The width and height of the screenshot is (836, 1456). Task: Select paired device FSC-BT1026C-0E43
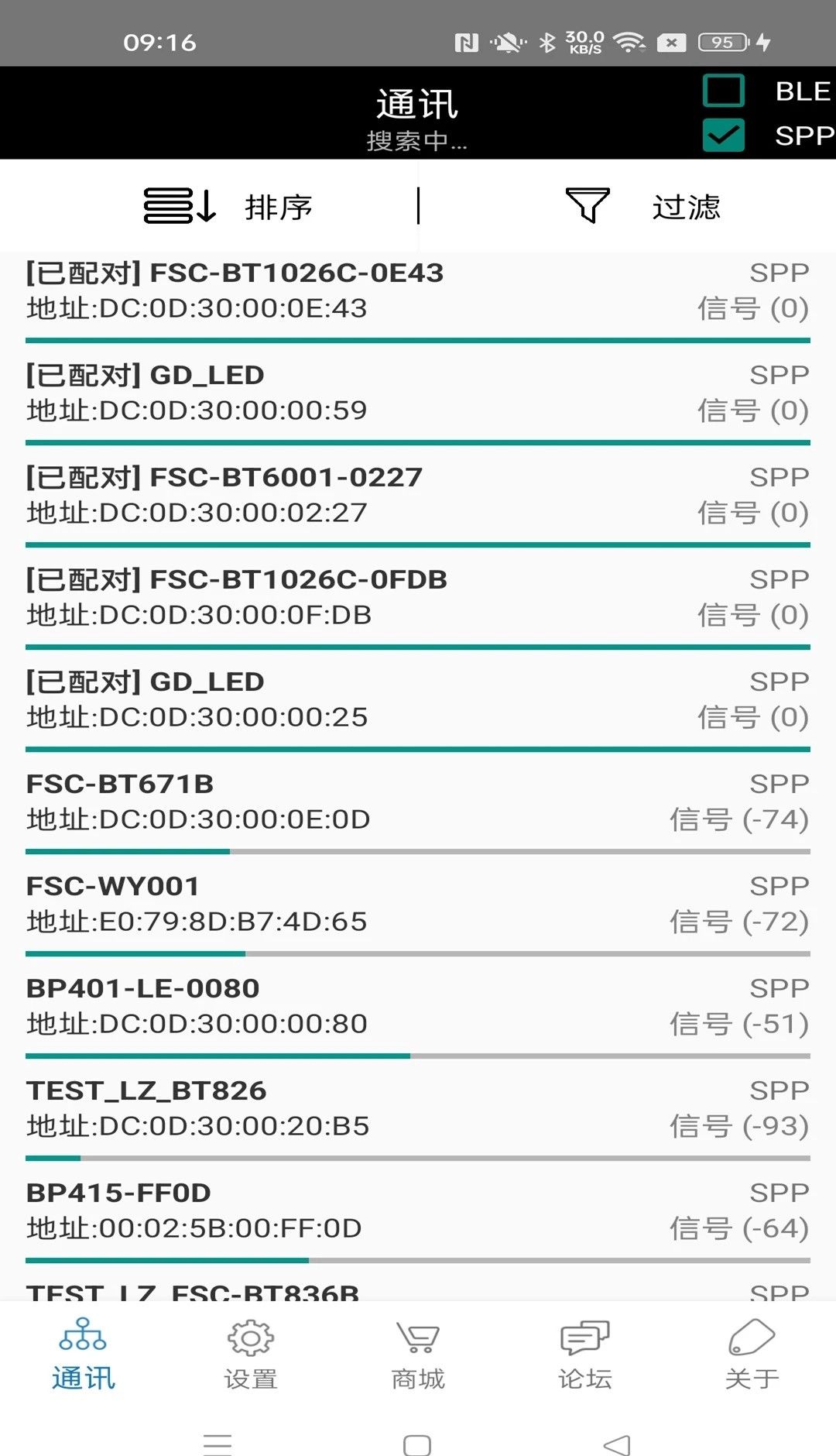[418, 291]
